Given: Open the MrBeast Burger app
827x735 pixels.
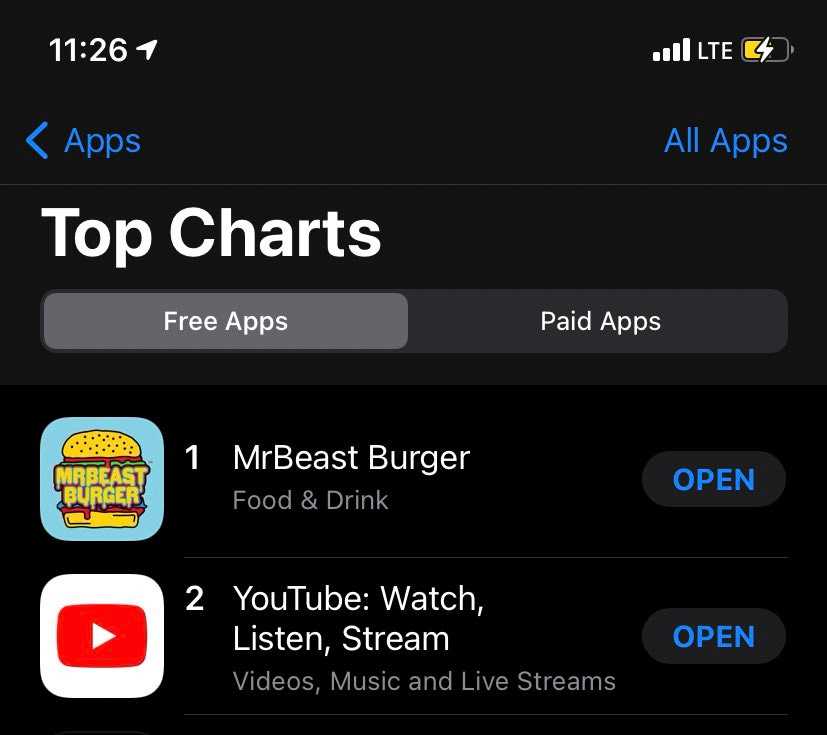Looking at the screenshot, I should point(713,480).
